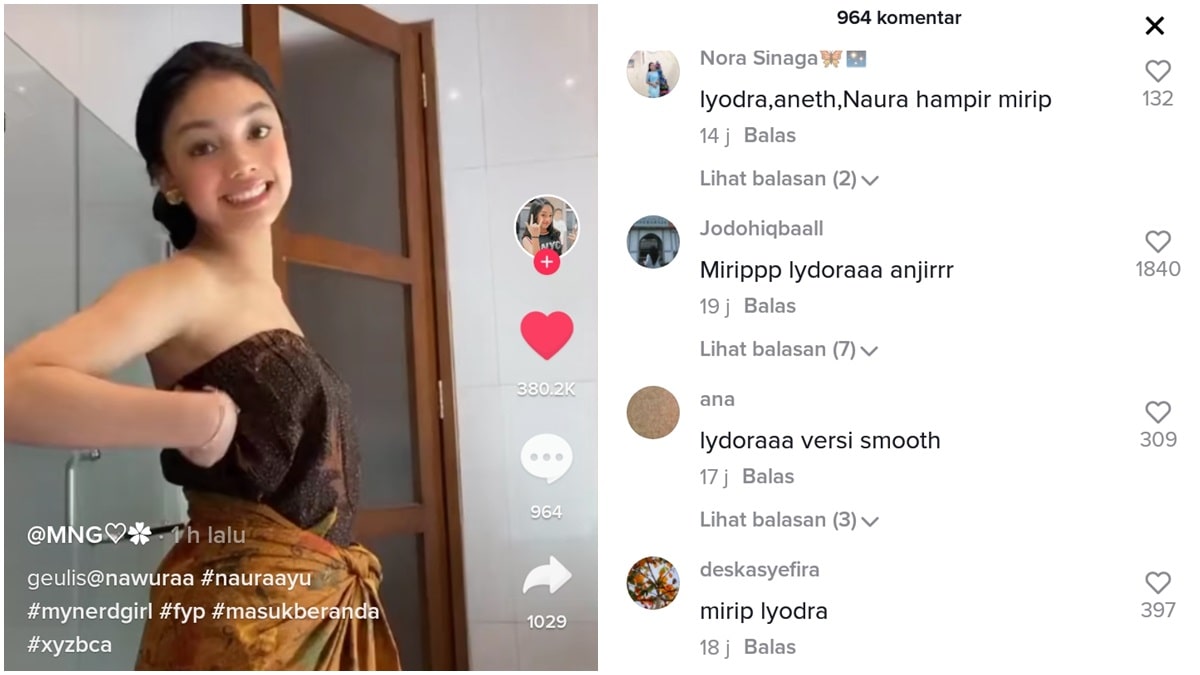Reply to Nora Sinaga's comment via Balas
Viewport: 1200px width, 675px height.
[x=770, y=135]
